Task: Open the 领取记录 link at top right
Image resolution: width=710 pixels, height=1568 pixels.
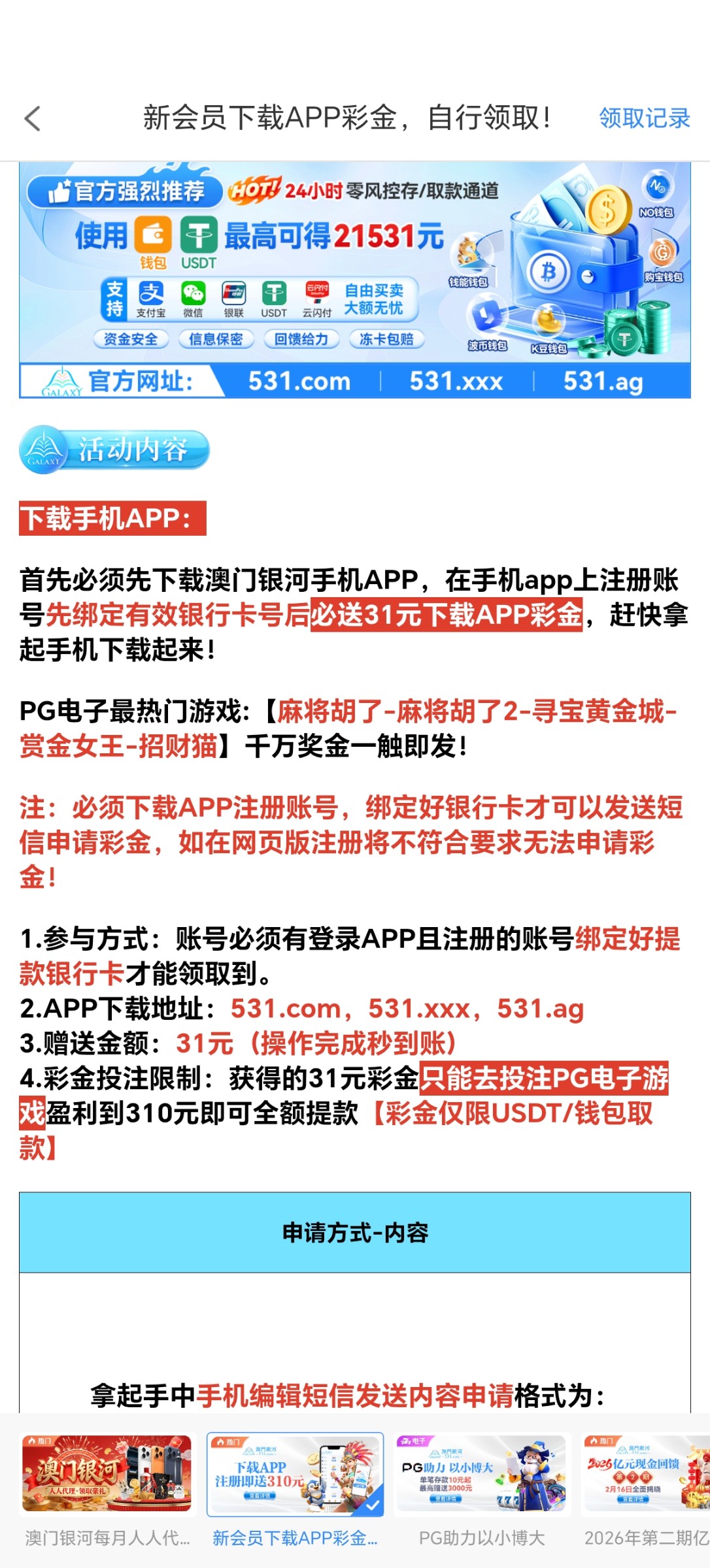Action: [643, 120]
